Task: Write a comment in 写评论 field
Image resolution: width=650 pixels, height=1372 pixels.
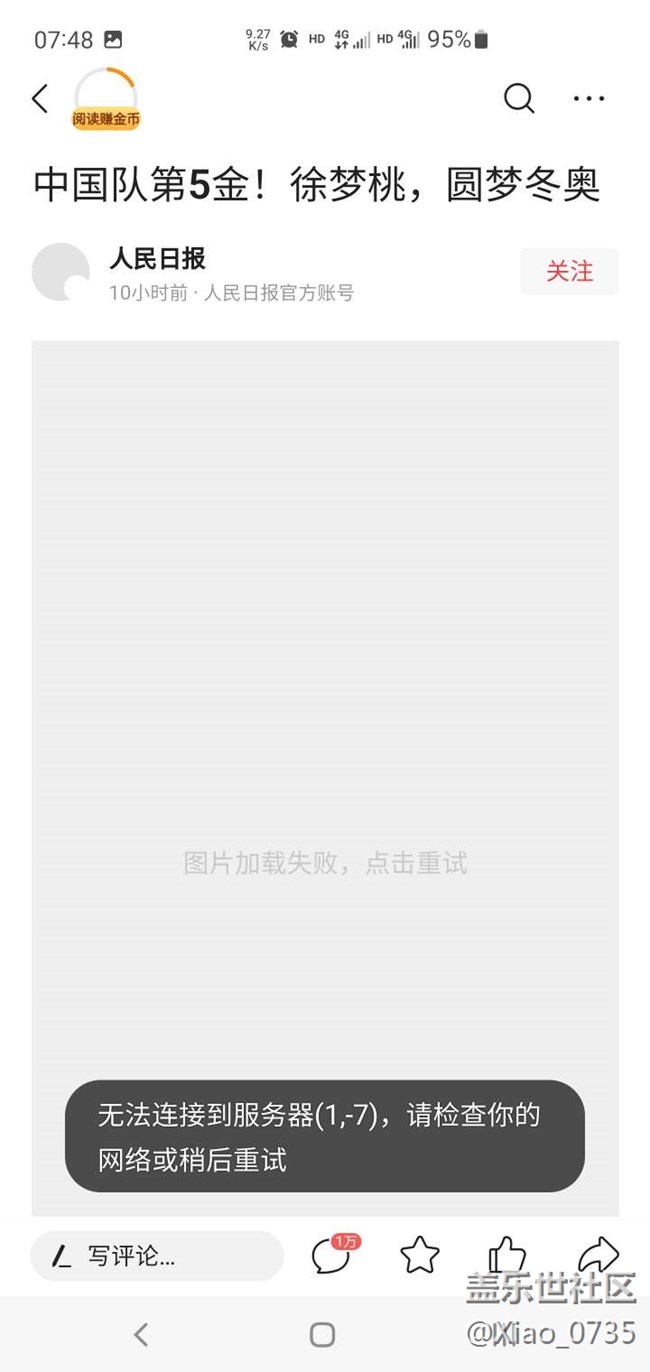Action: tap(157, 1256)
